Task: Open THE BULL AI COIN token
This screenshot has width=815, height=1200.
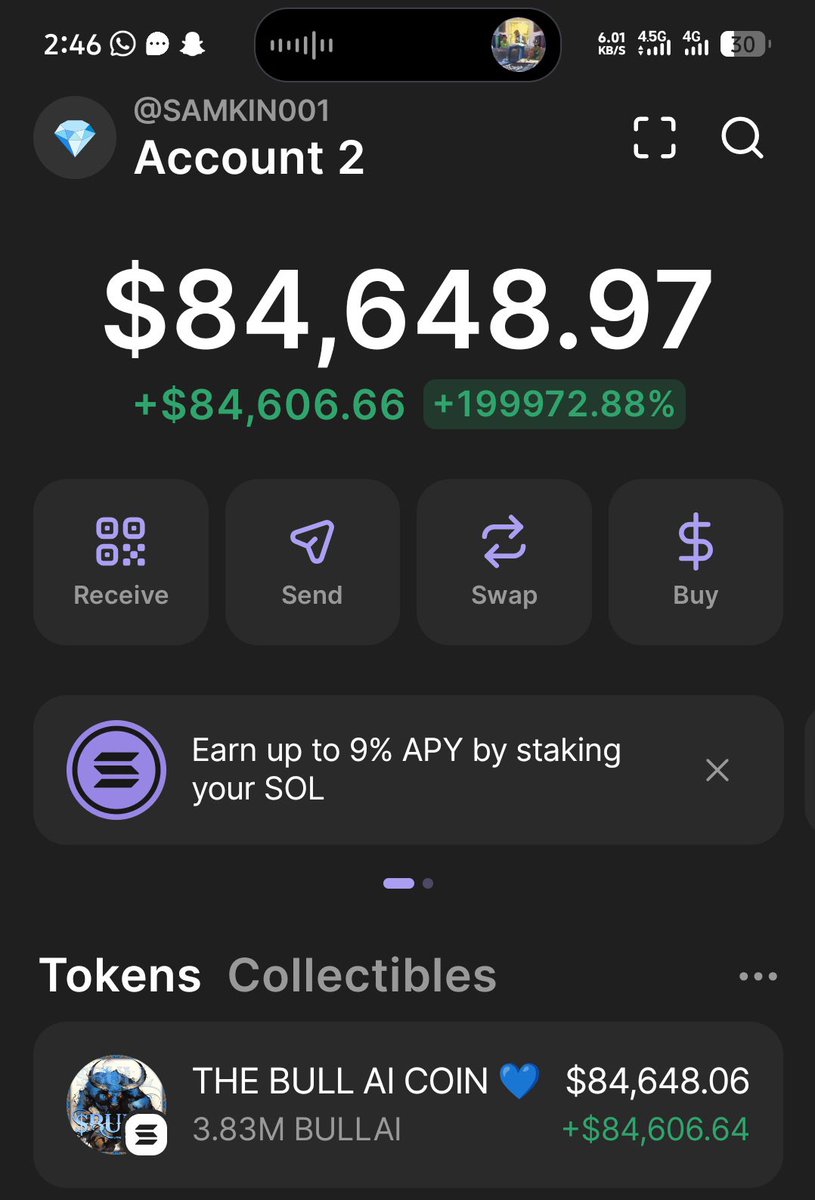Action: tap(408, 1104)
